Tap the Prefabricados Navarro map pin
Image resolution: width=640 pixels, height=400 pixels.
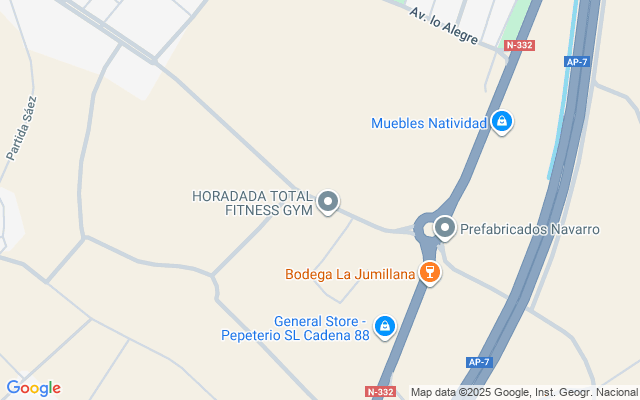point(444,229)
